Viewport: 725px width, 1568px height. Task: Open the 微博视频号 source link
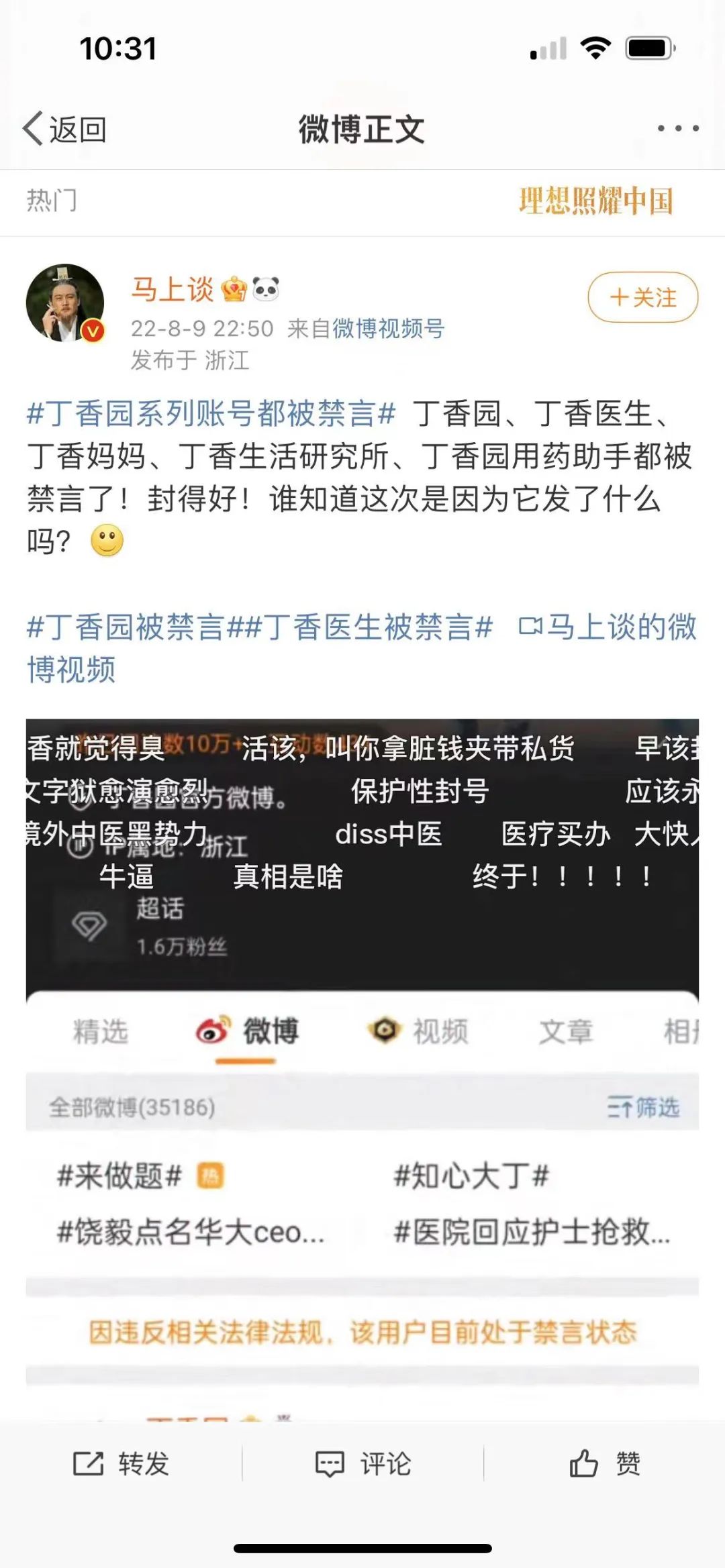pos(388,329)
